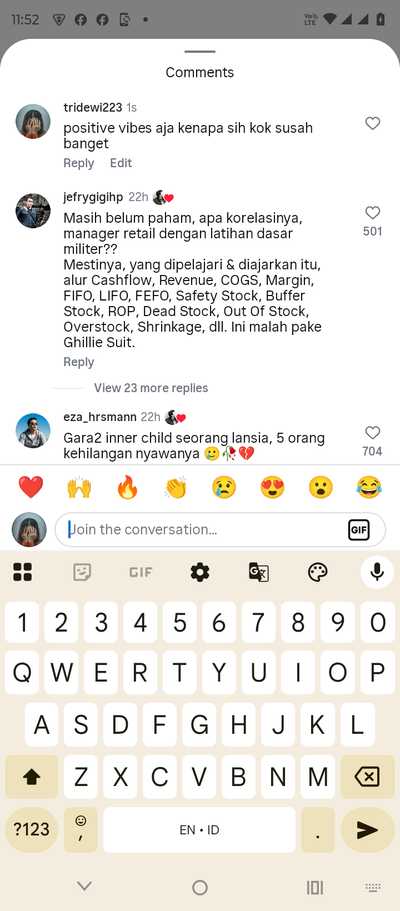Open keyboard theme palette
Screen dimensions: 400x911
click(x=317, y=573)
